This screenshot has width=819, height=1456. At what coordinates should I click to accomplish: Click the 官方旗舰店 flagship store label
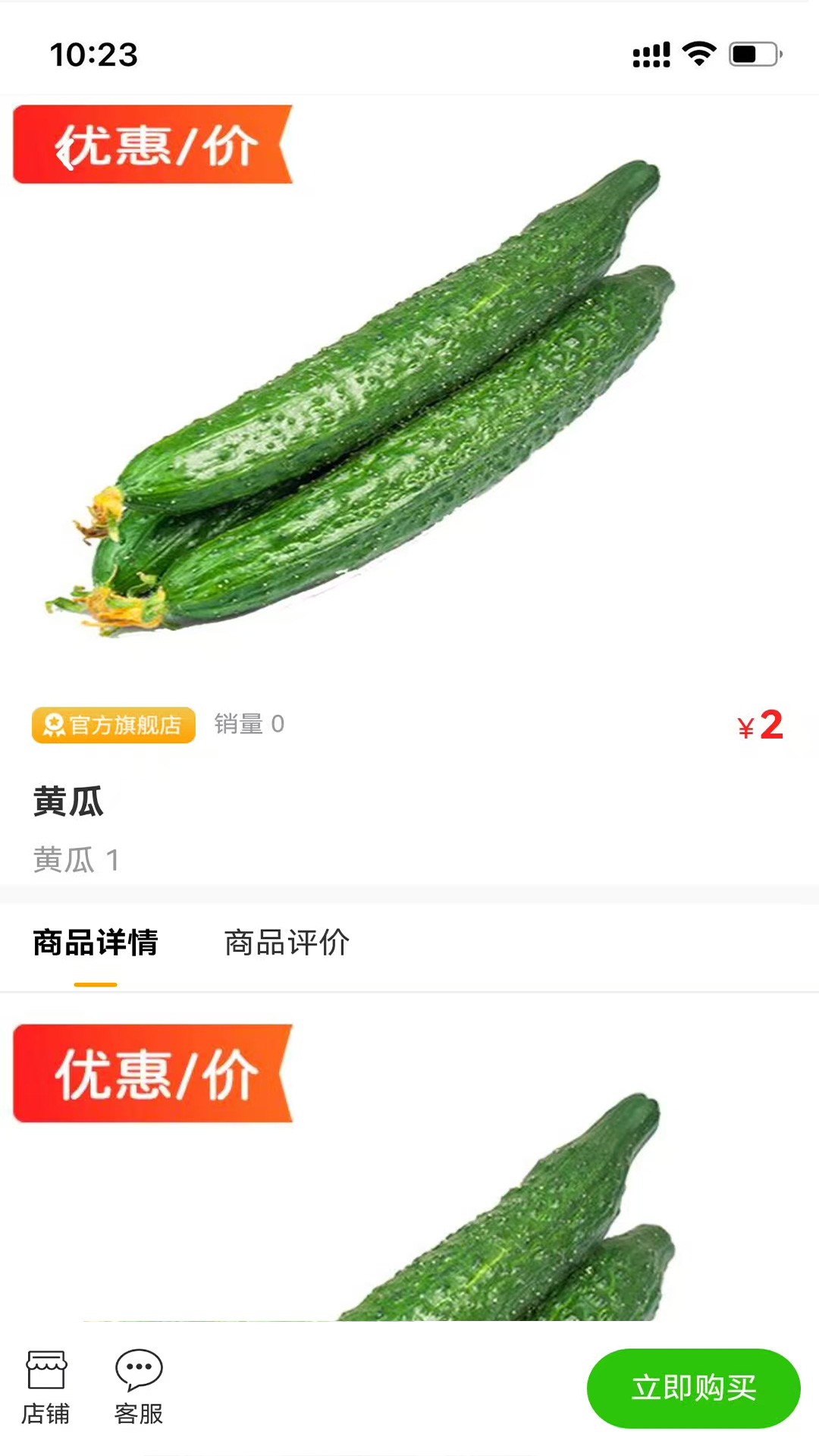click(121, 725)
